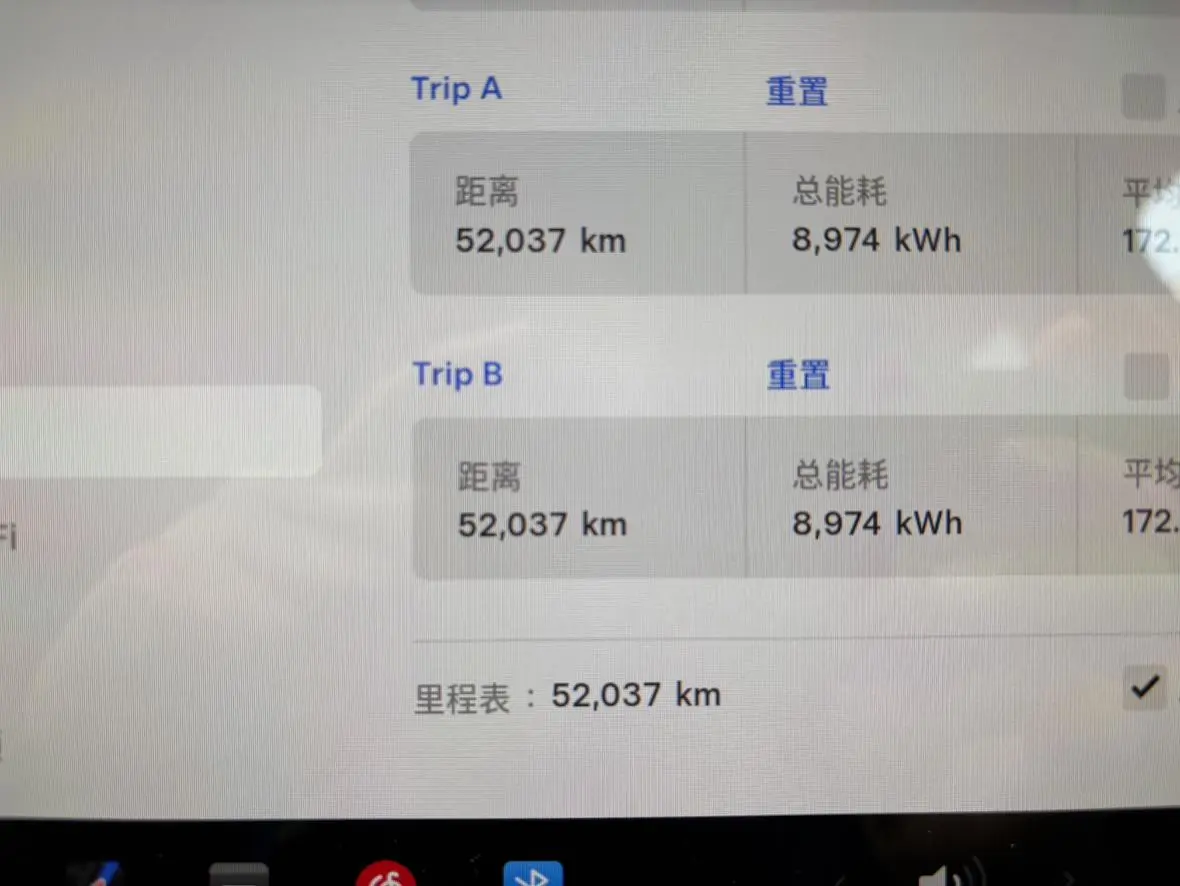Open the Bluetooth icon in the dock
The width and height of the screenshot is (1180, 886).
click(533, 875)
